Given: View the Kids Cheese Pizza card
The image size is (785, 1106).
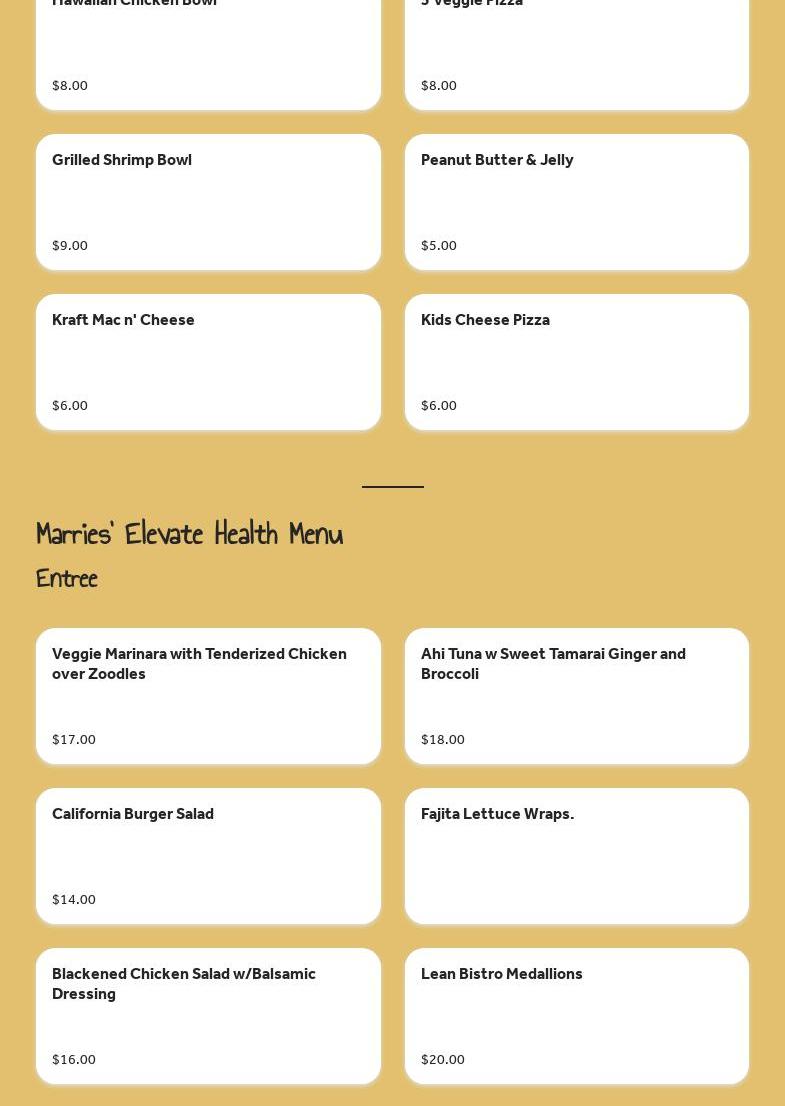Looking at the screenshot, I should 576,362.
